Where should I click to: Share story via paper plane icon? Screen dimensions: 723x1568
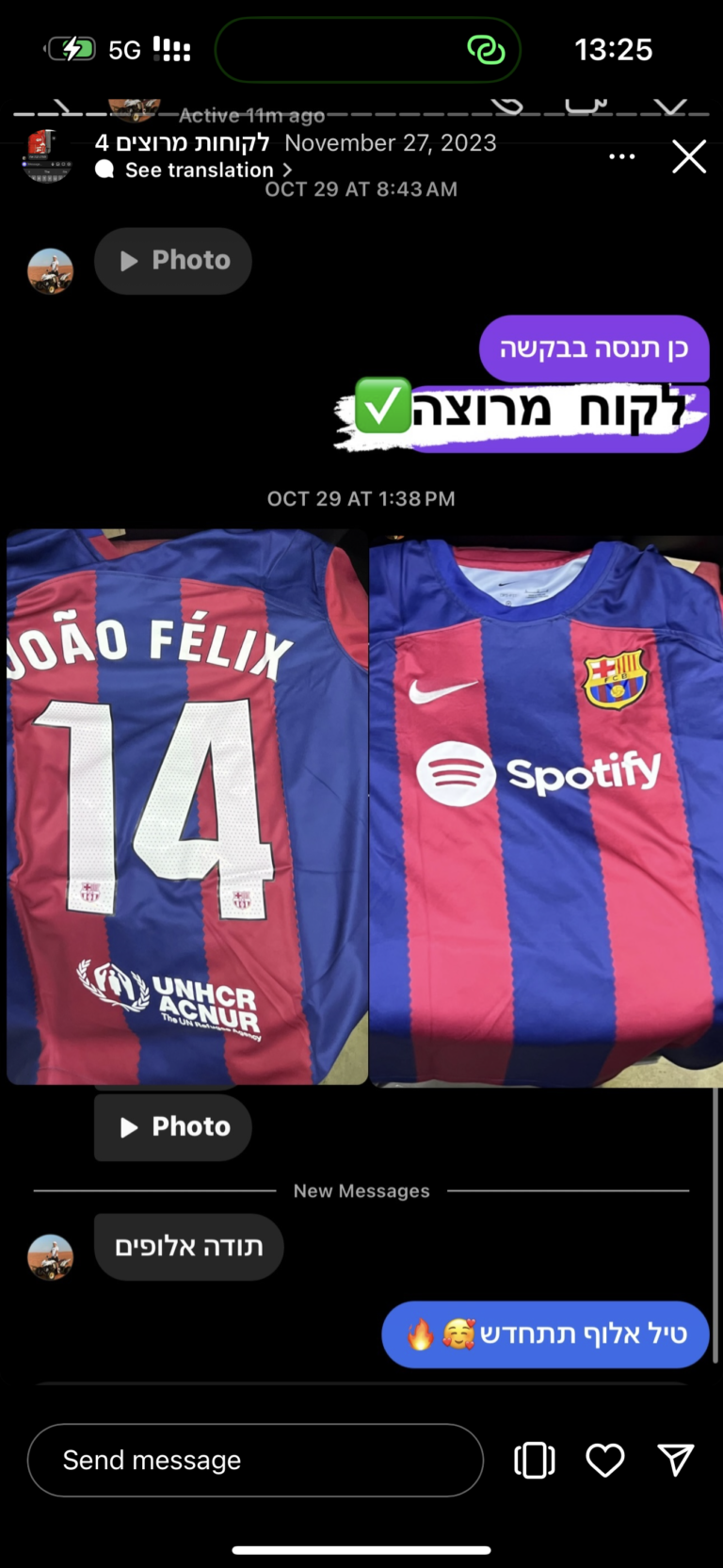coord(675,1460)
